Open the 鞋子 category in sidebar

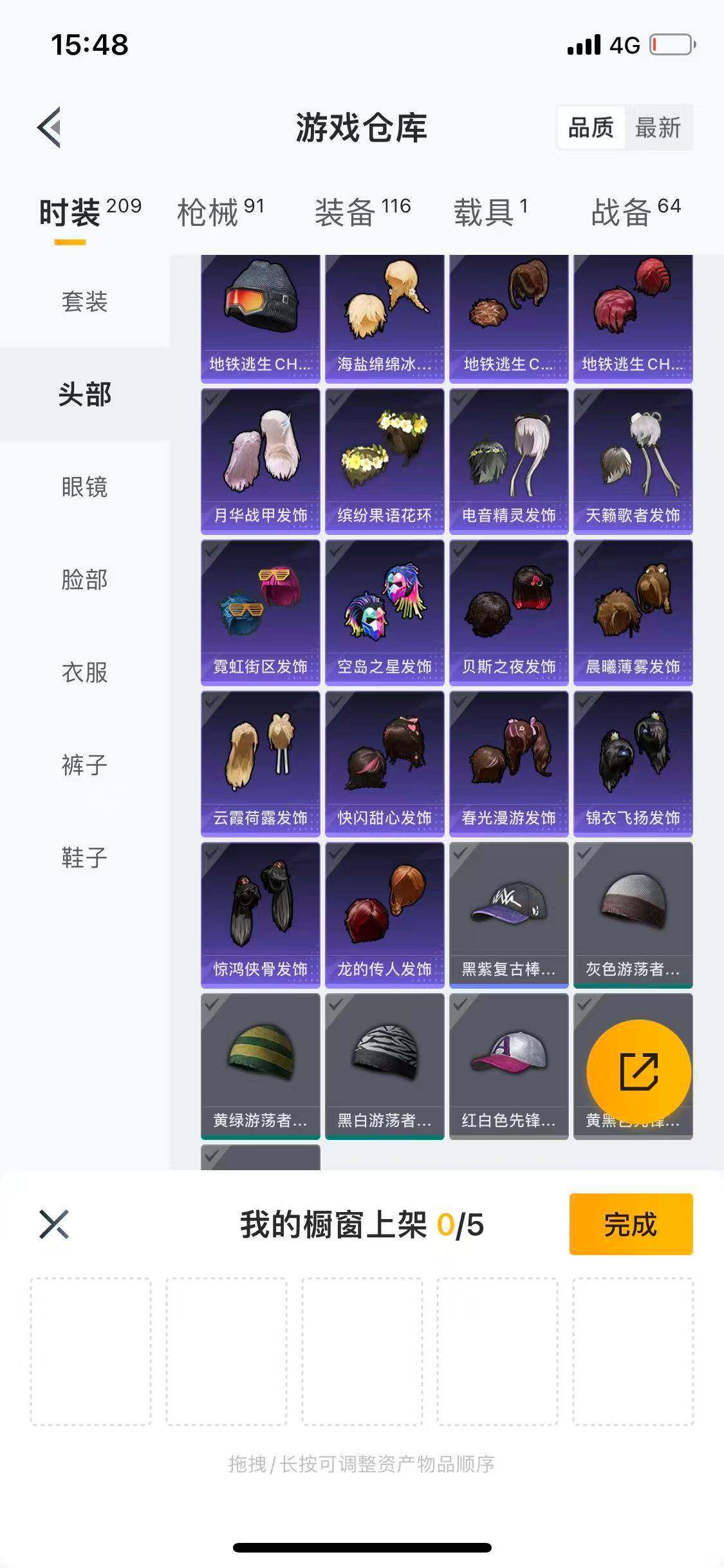click(86, 856)
